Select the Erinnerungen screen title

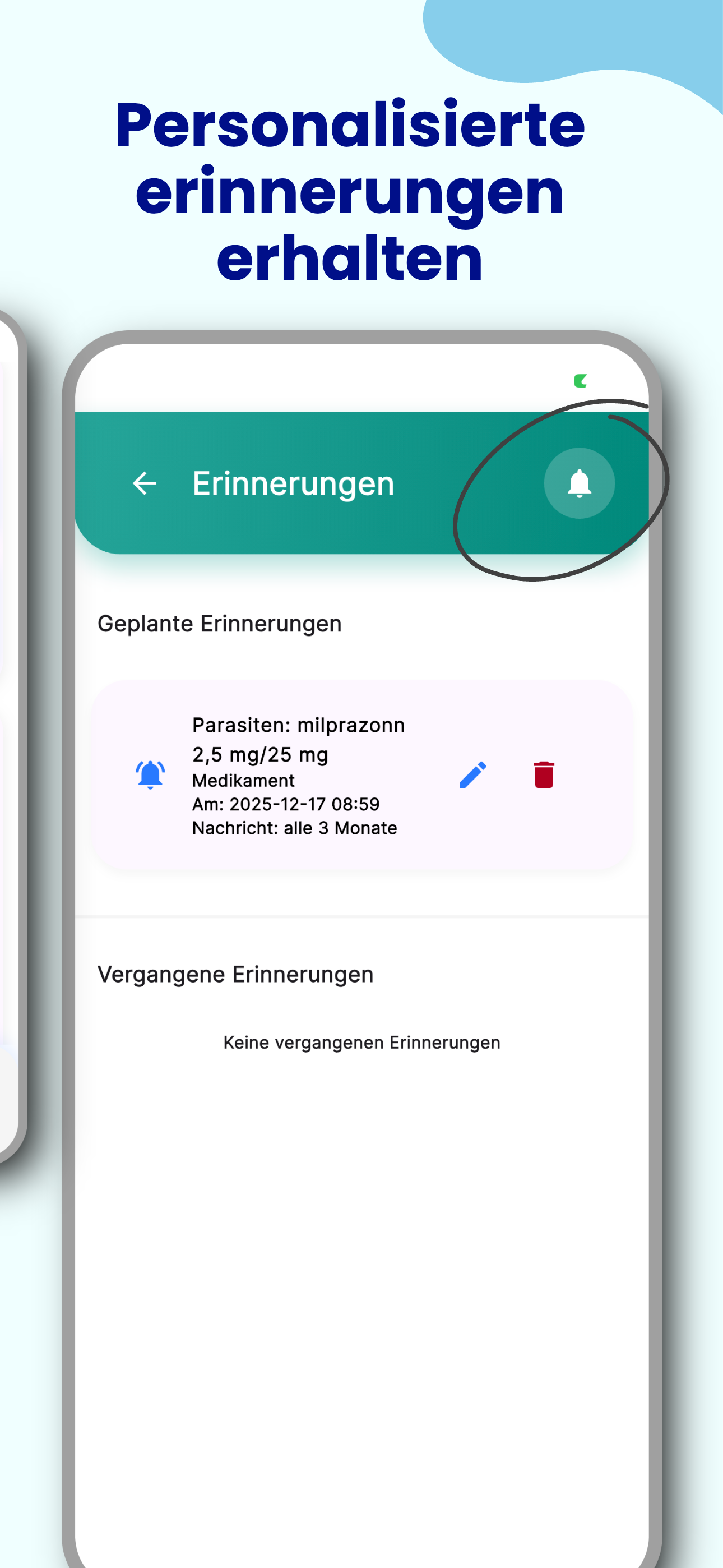click(x=293, y=484)
